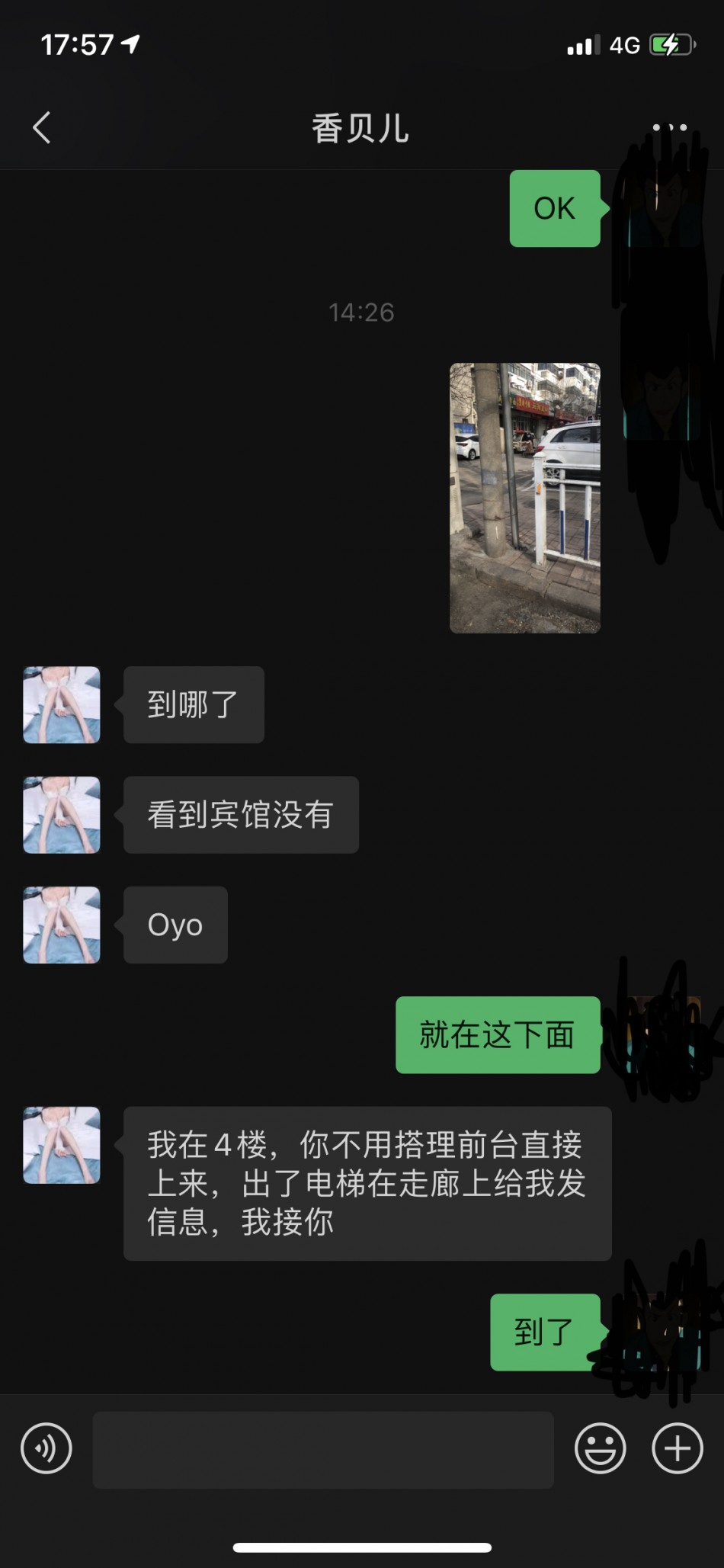724x1568 pixels.
Task: Open the emoji sticker panel
Action: (600, 1448)
